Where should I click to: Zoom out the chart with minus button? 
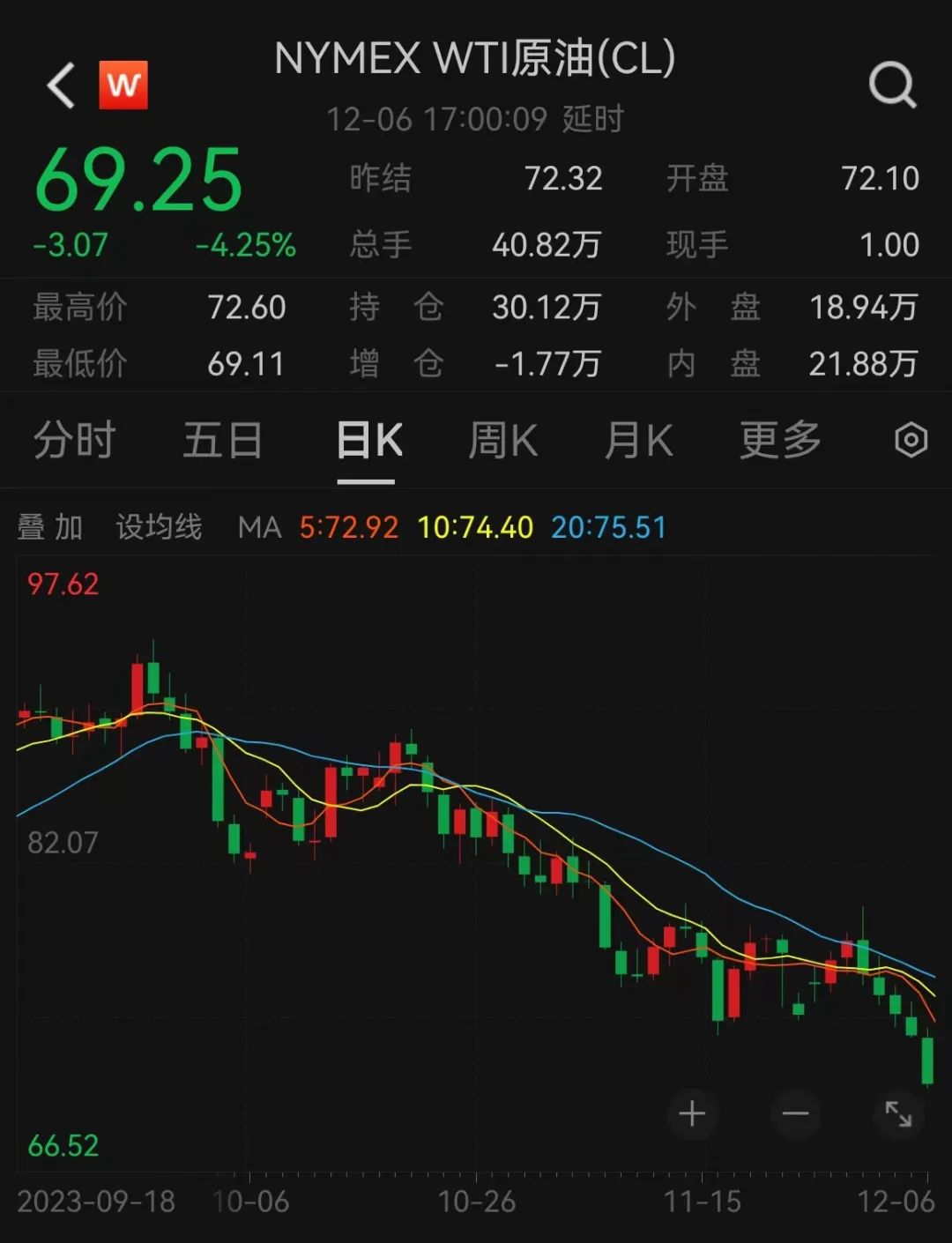coord(795,1113)
